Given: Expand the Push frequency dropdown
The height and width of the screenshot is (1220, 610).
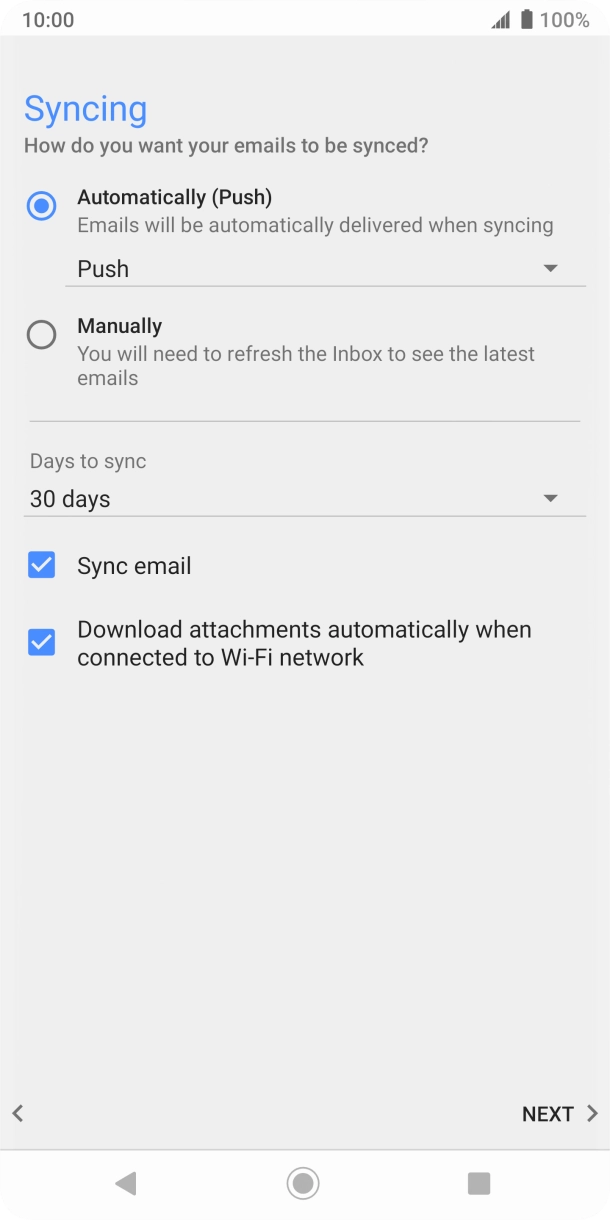Looking at the screenshot, I should [x=325, y=269].
